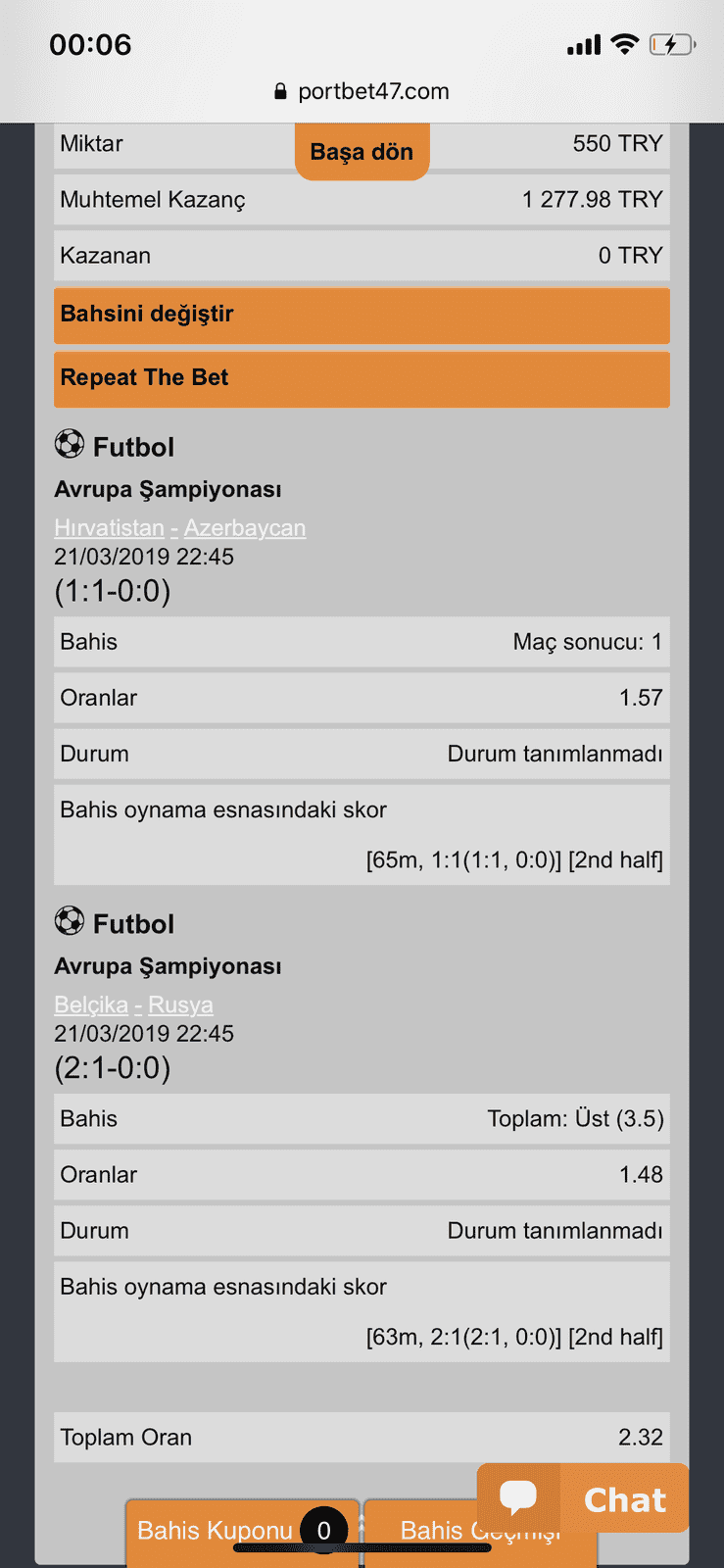Tap Repeat The Bet

pyautogui.click(x=362, y=378)
